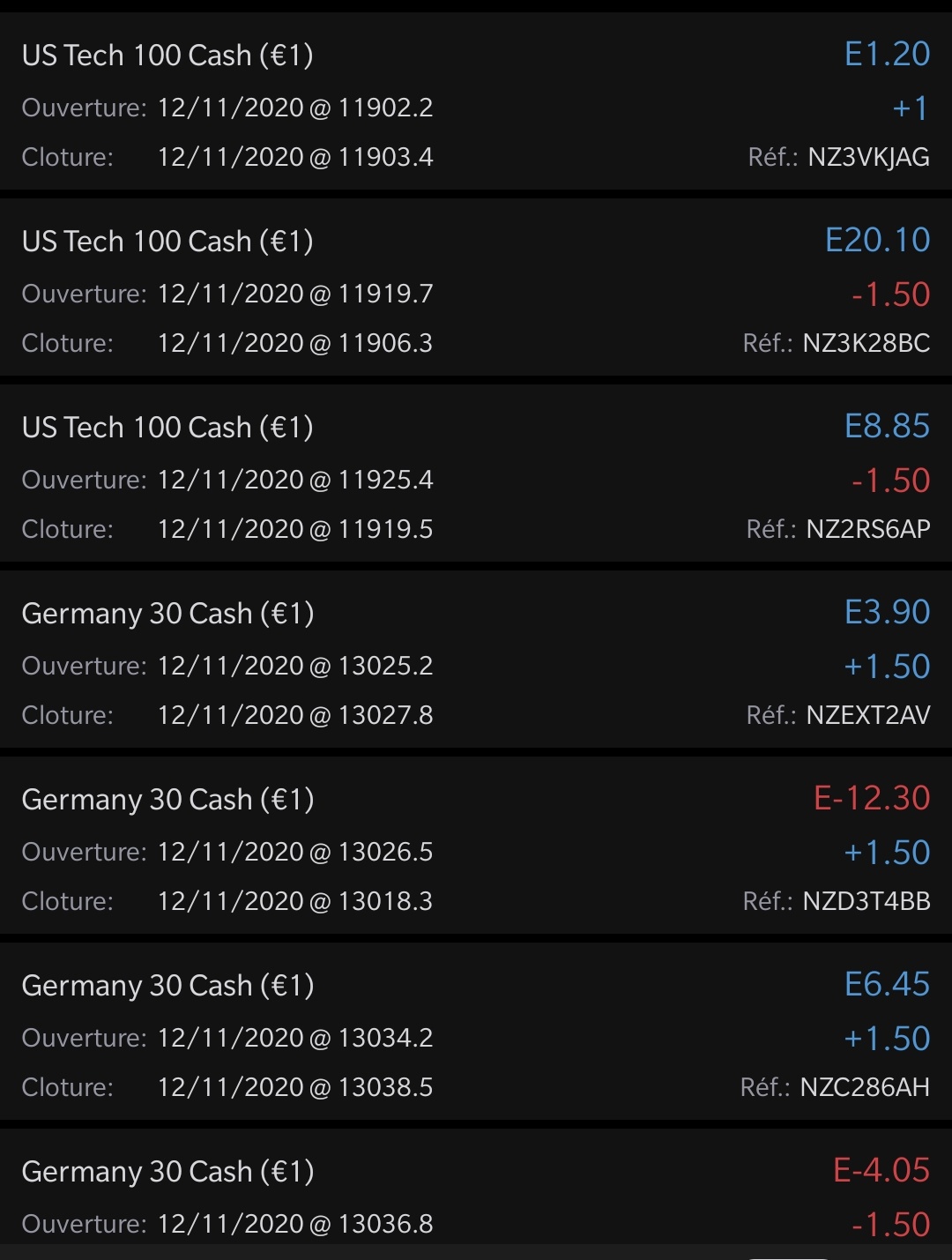Show details of Germany 30 trade NZD3T4BB

point(476,850)
